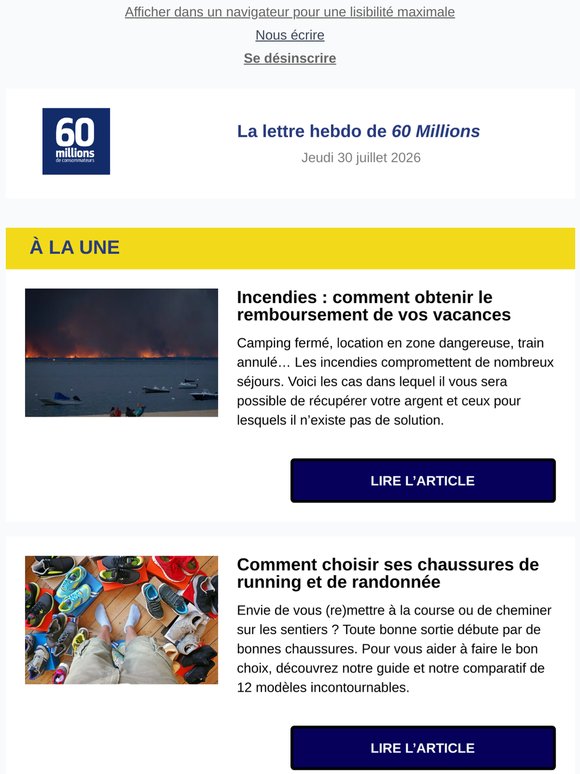Tap 'Se désinscrire' to unsubscribe

(x=290, y=58)
